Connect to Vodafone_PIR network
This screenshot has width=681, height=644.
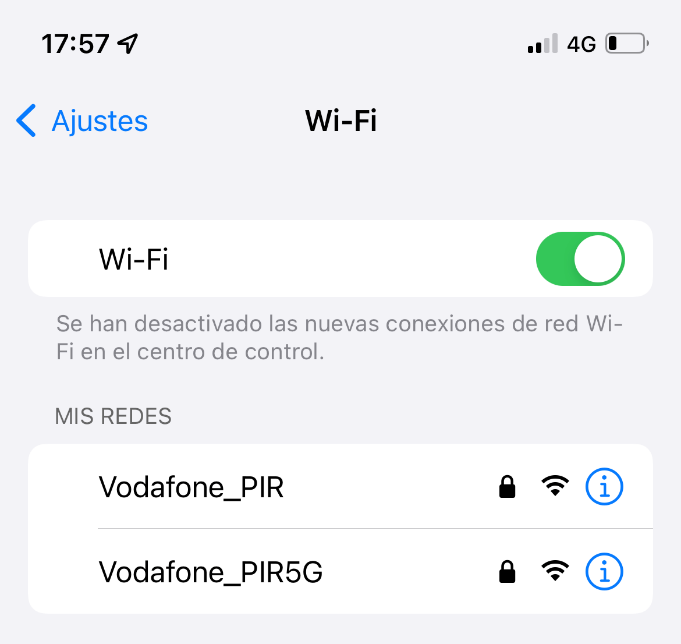[x=192, y=487]
